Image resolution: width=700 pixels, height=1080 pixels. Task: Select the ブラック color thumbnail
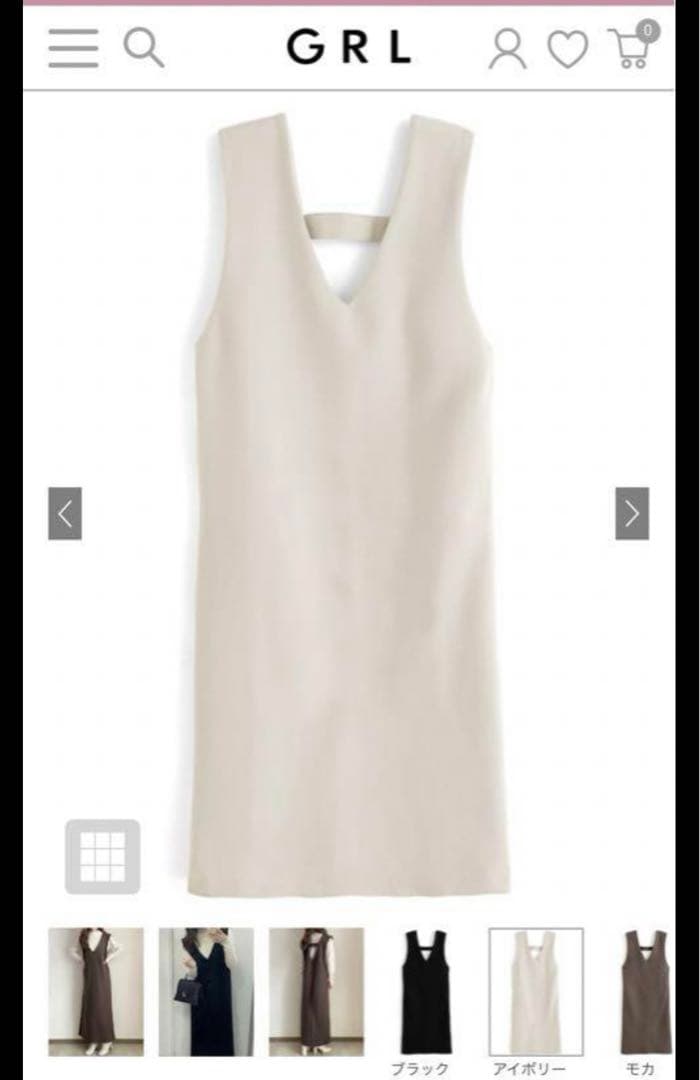(x=426, y=991)
